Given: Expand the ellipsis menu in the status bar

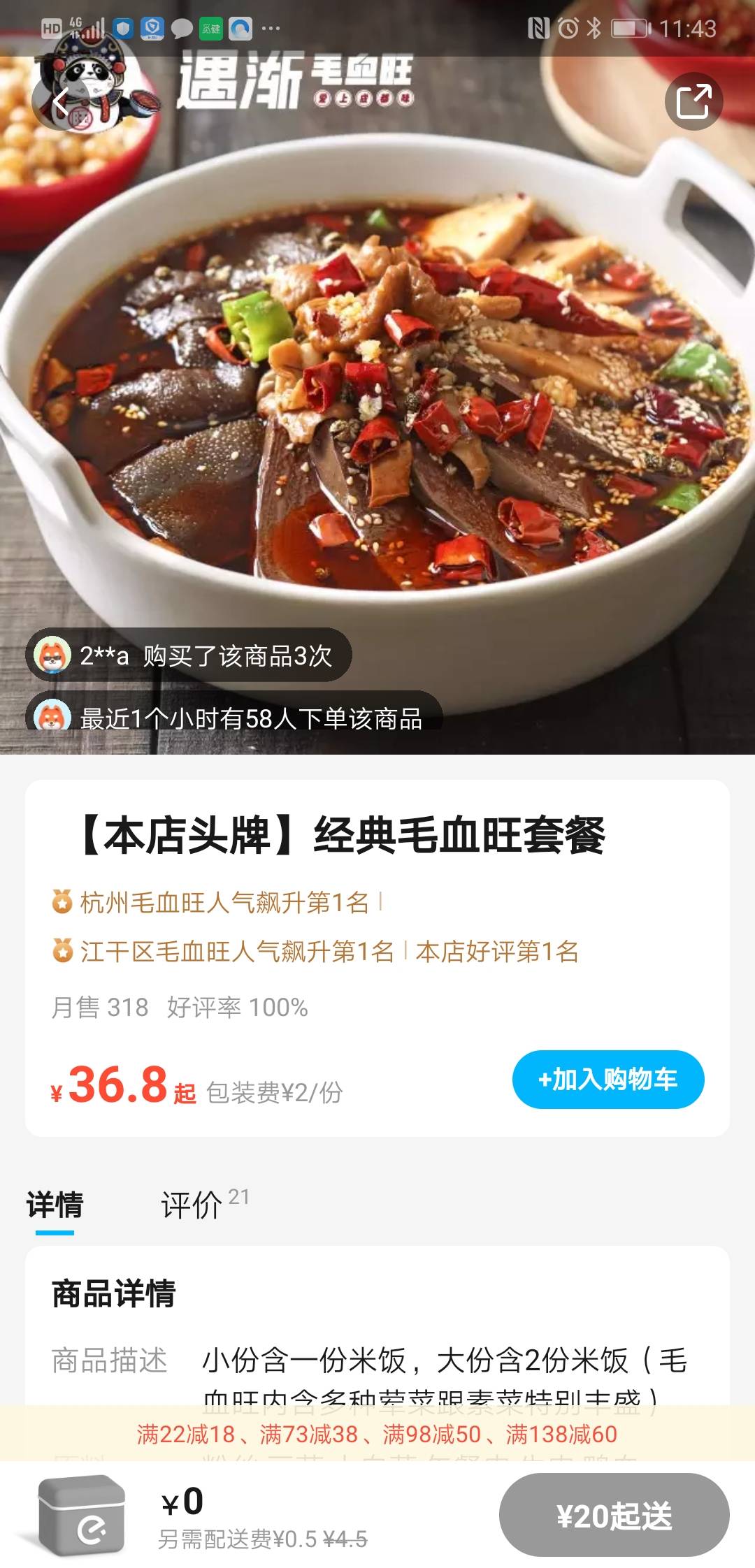Looking at the screenshot, I should coord(269,28).
